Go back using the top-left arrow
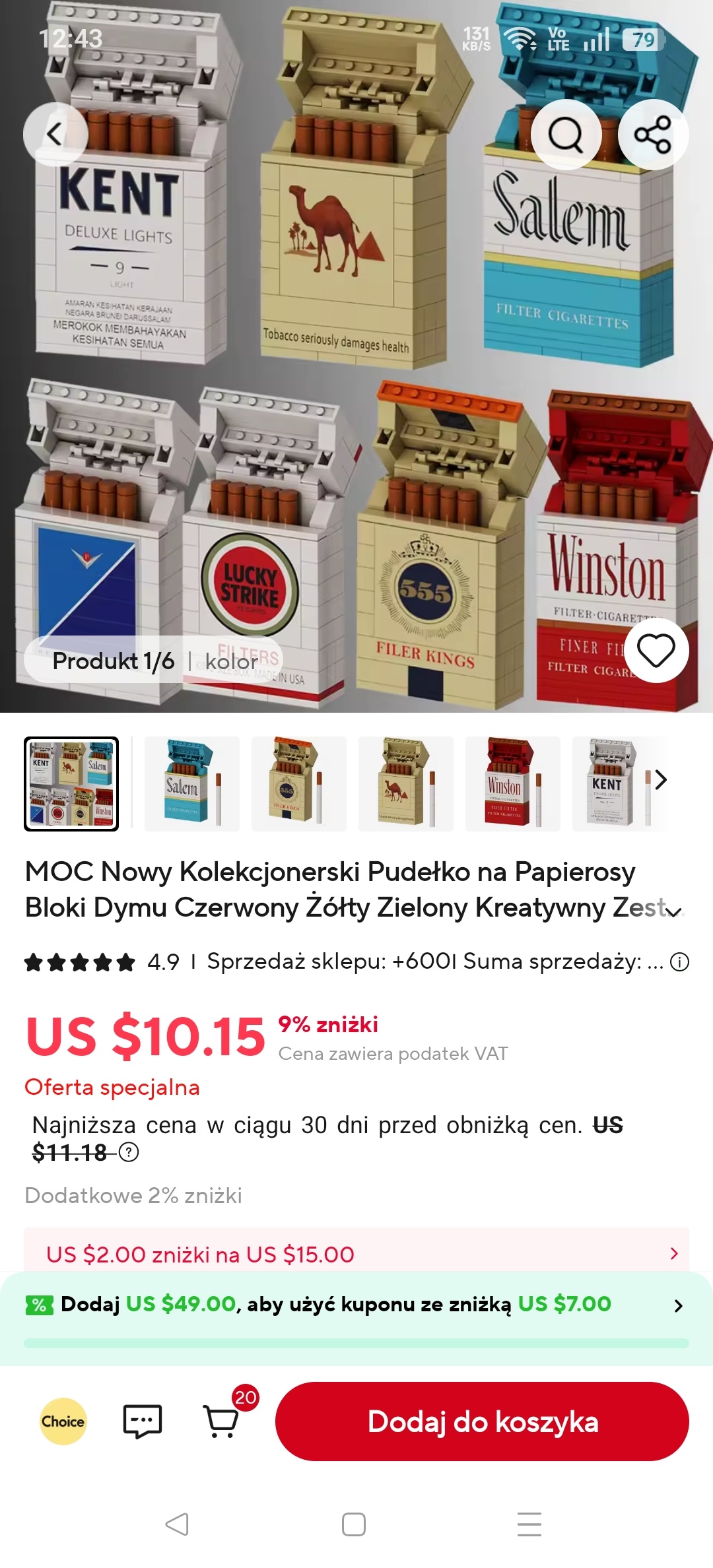The image size is (713, 1568). click(55, 134)
